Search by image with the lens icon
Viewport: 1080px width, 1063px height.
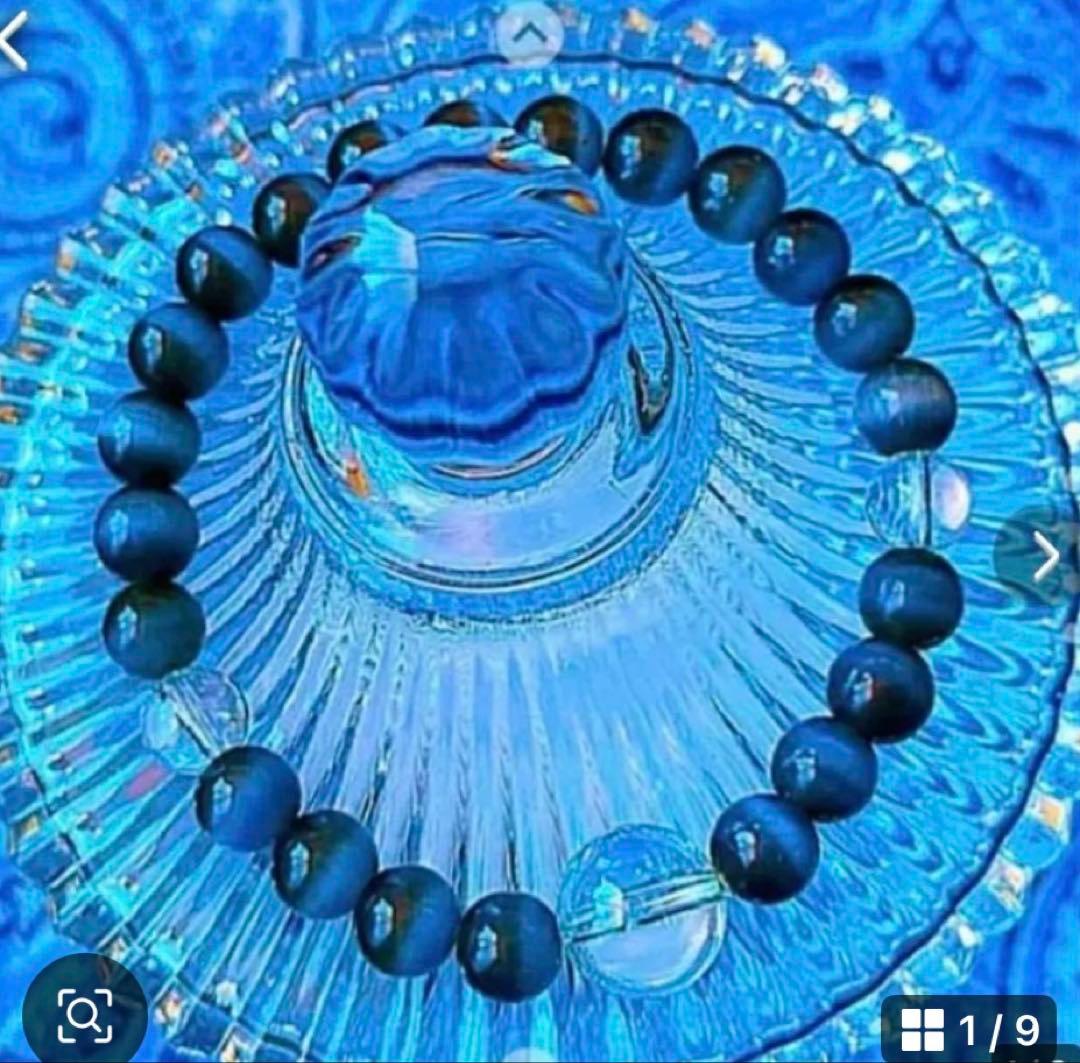point(85,1014)
